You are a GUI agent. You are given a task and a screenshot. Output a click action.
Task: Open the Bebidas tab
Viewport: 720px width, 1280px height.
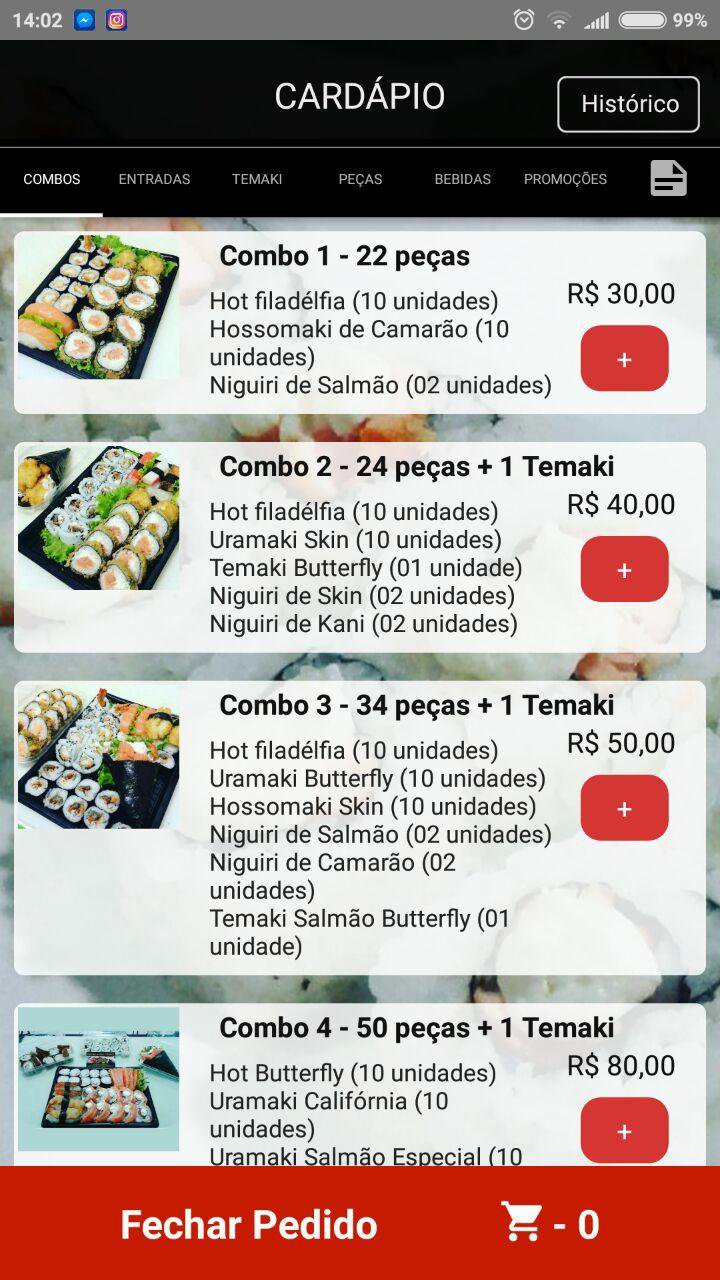click(x=462, y=179)
